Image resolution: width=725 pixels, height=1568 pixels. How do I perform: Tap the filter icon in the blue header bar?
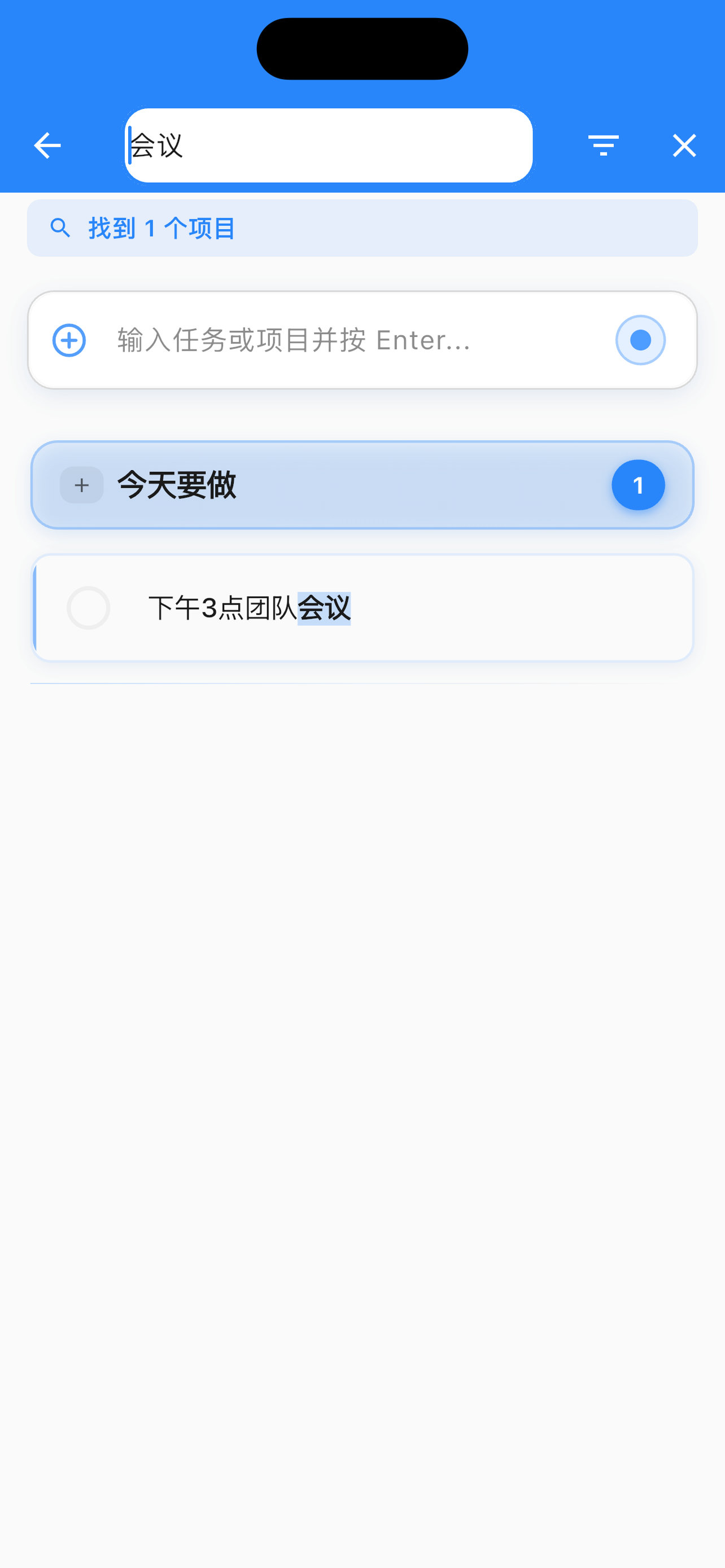(603, 145)
